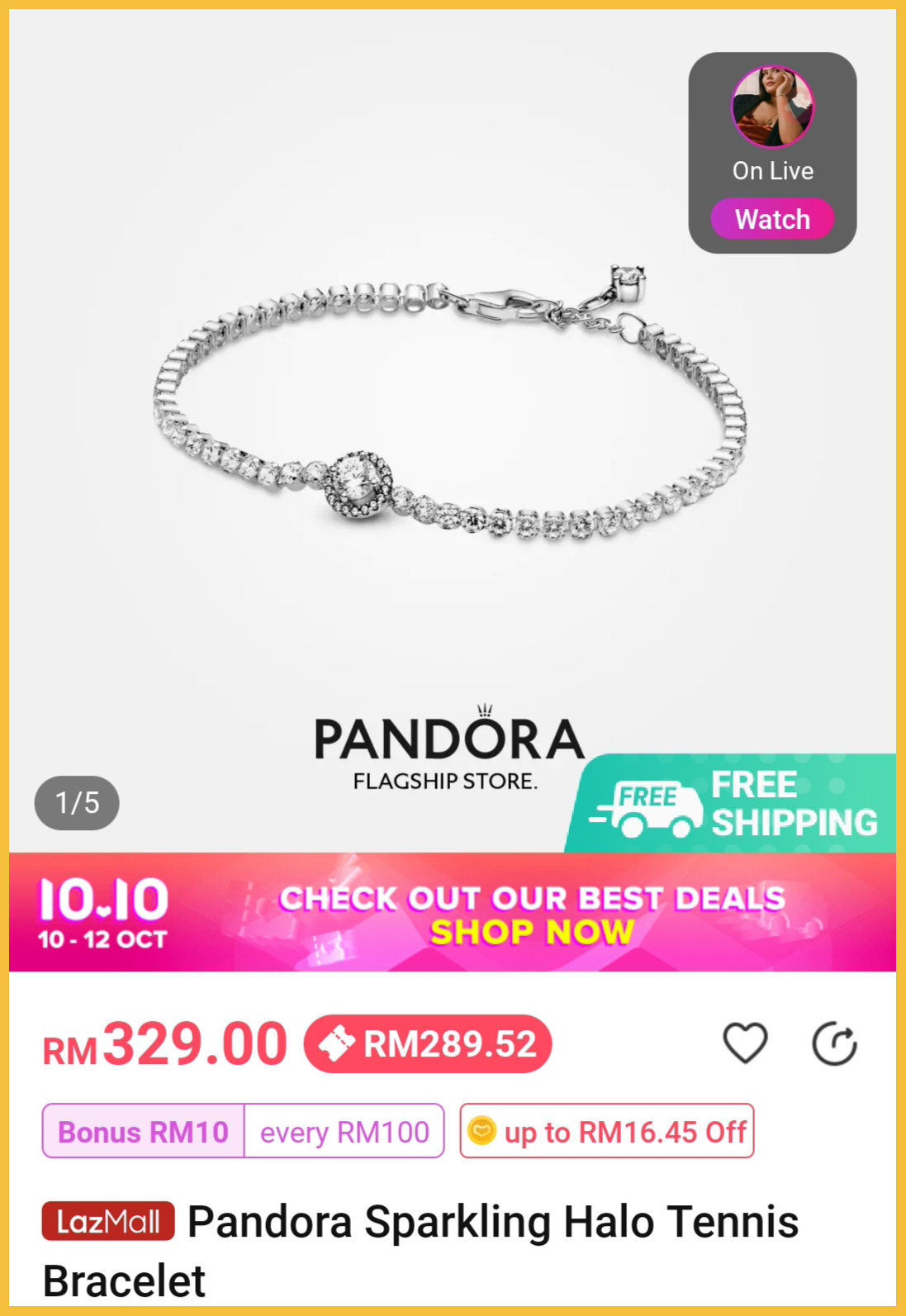The height and width of the screenshot is (1316, 906).
Task: View the RM289.52 voucher price details
Action: tap(428, 1044)
